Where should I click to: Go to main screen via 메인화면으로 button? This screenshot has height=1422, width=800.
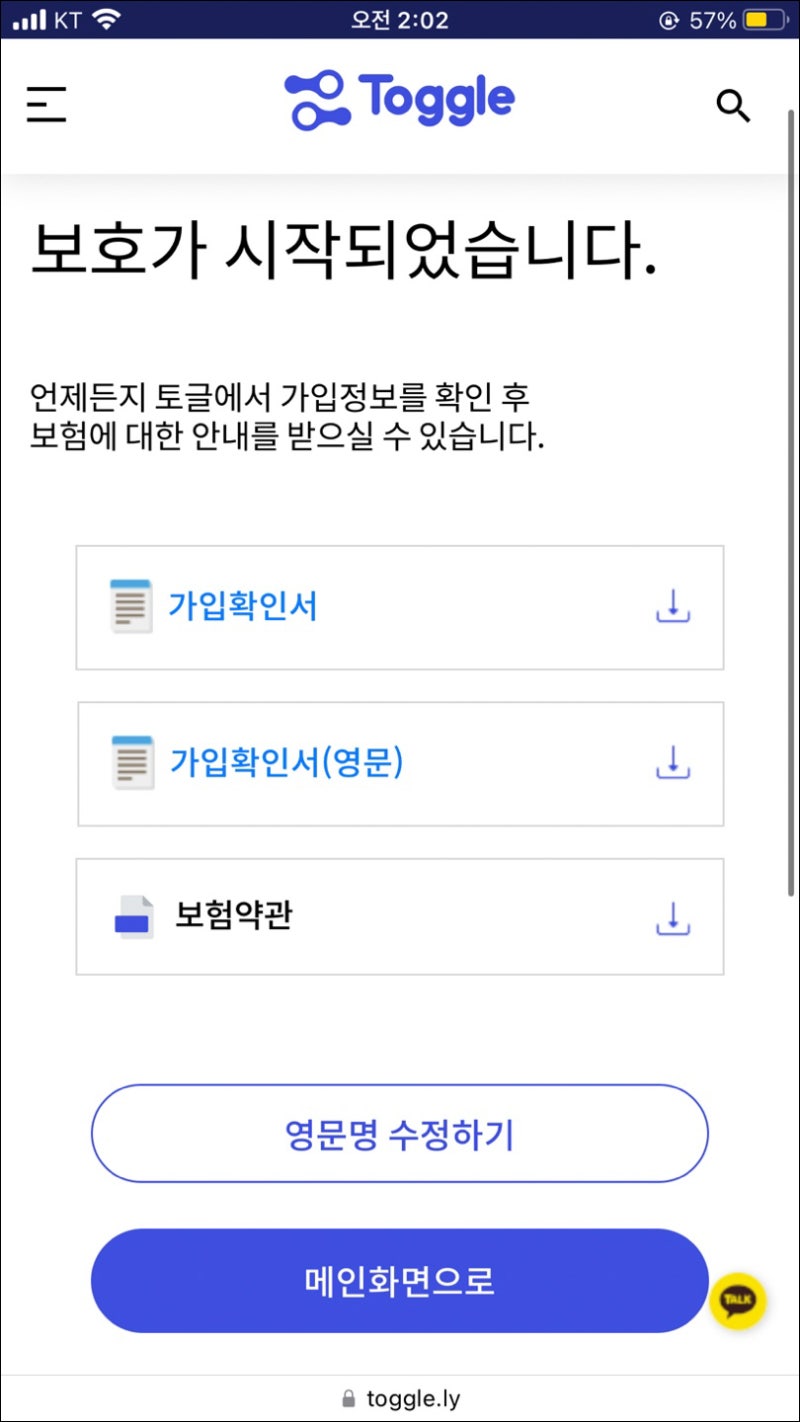coord(400,1281)
